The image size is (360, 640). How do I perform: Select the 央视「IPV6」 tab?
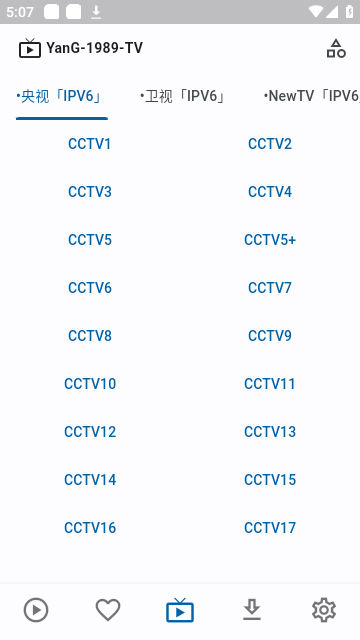[x=62, y=96]
